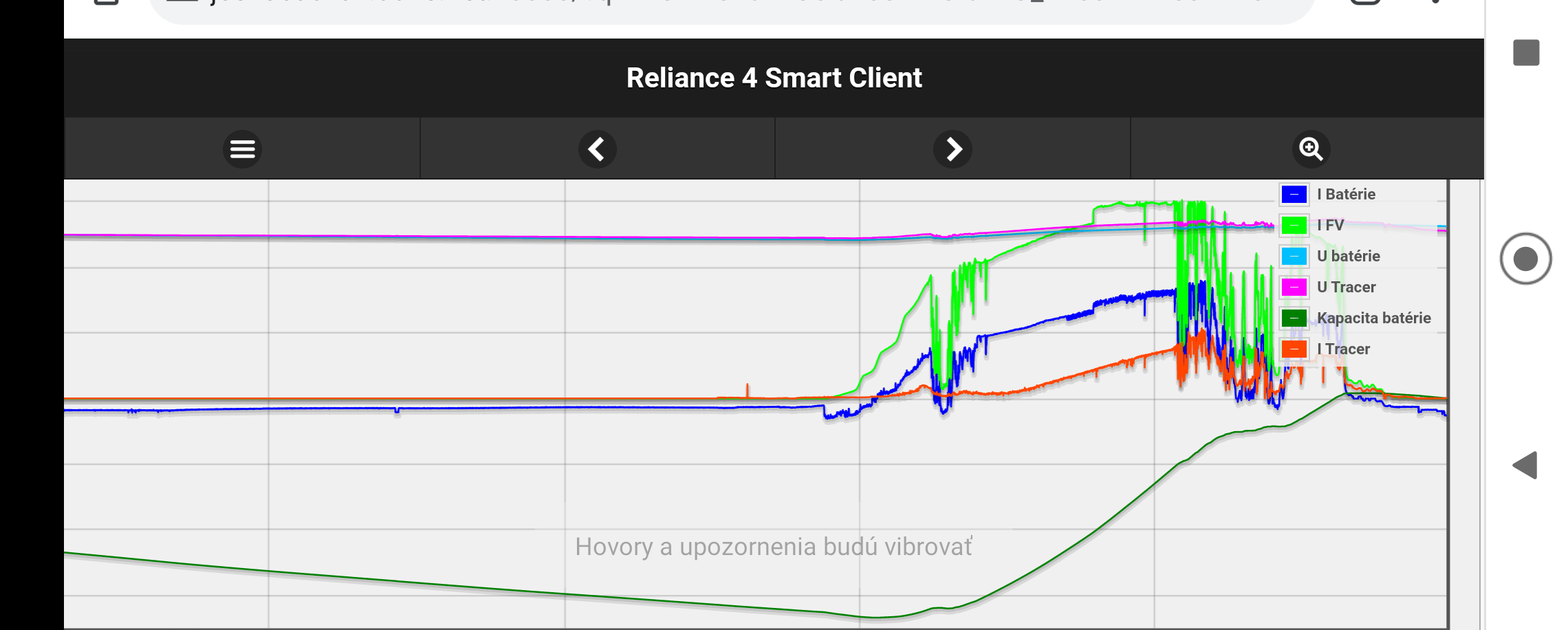Open the hamburger menu
The width and height of the screenshot is (1568, 630).
(242, 149)
